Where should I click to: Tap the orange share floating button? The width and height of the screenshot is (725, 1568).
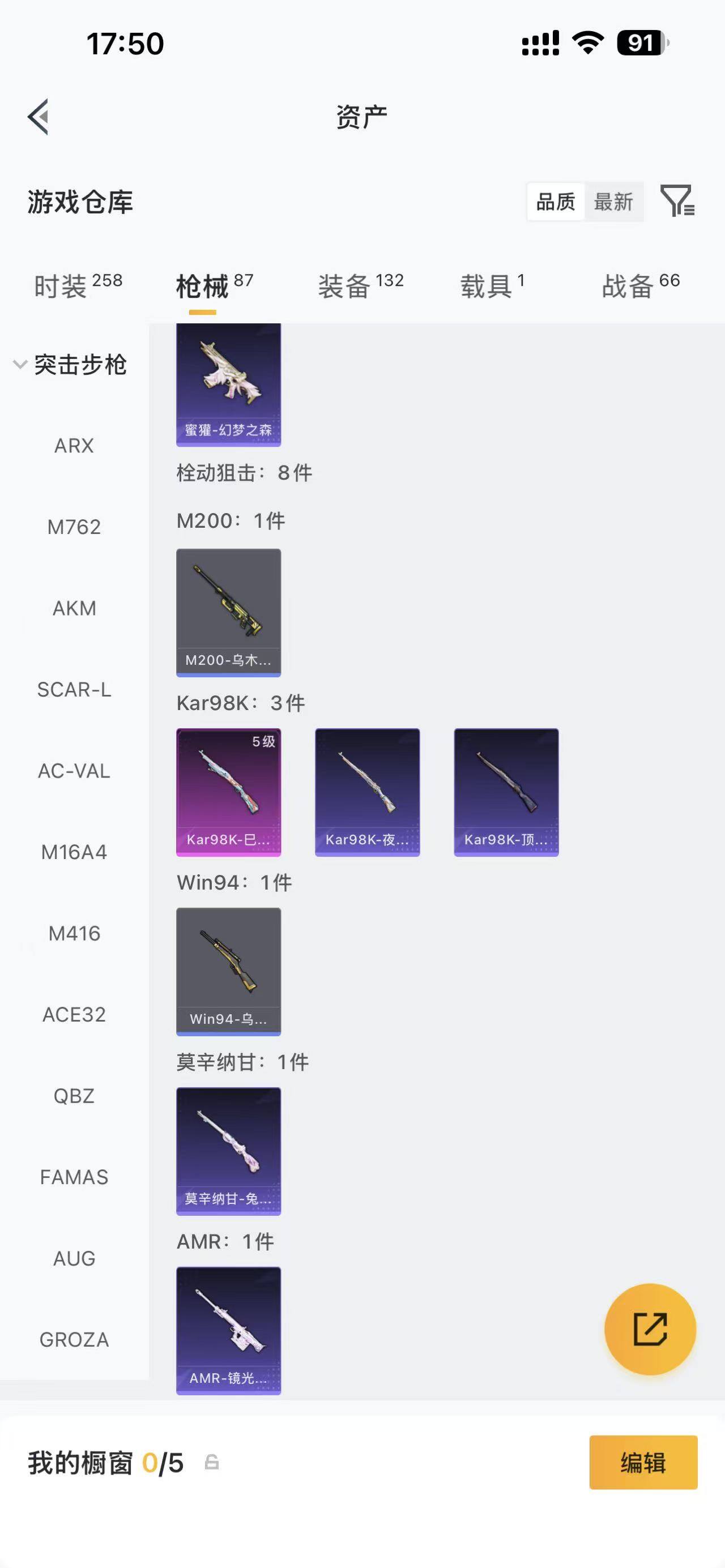click(x=650, y=1329)
